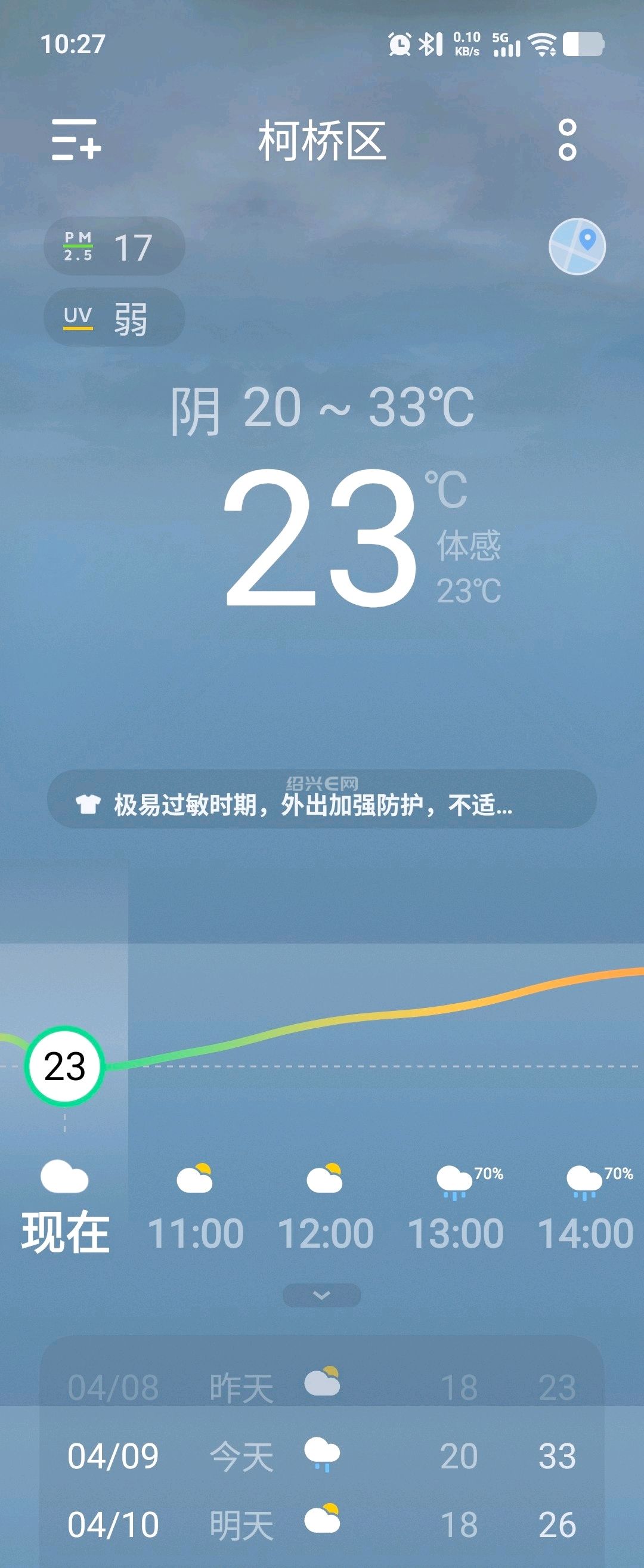The height and width of the screenshot is (1568, 644).
Task: Tap the UV index chip
Action: (x=114, y=317)
